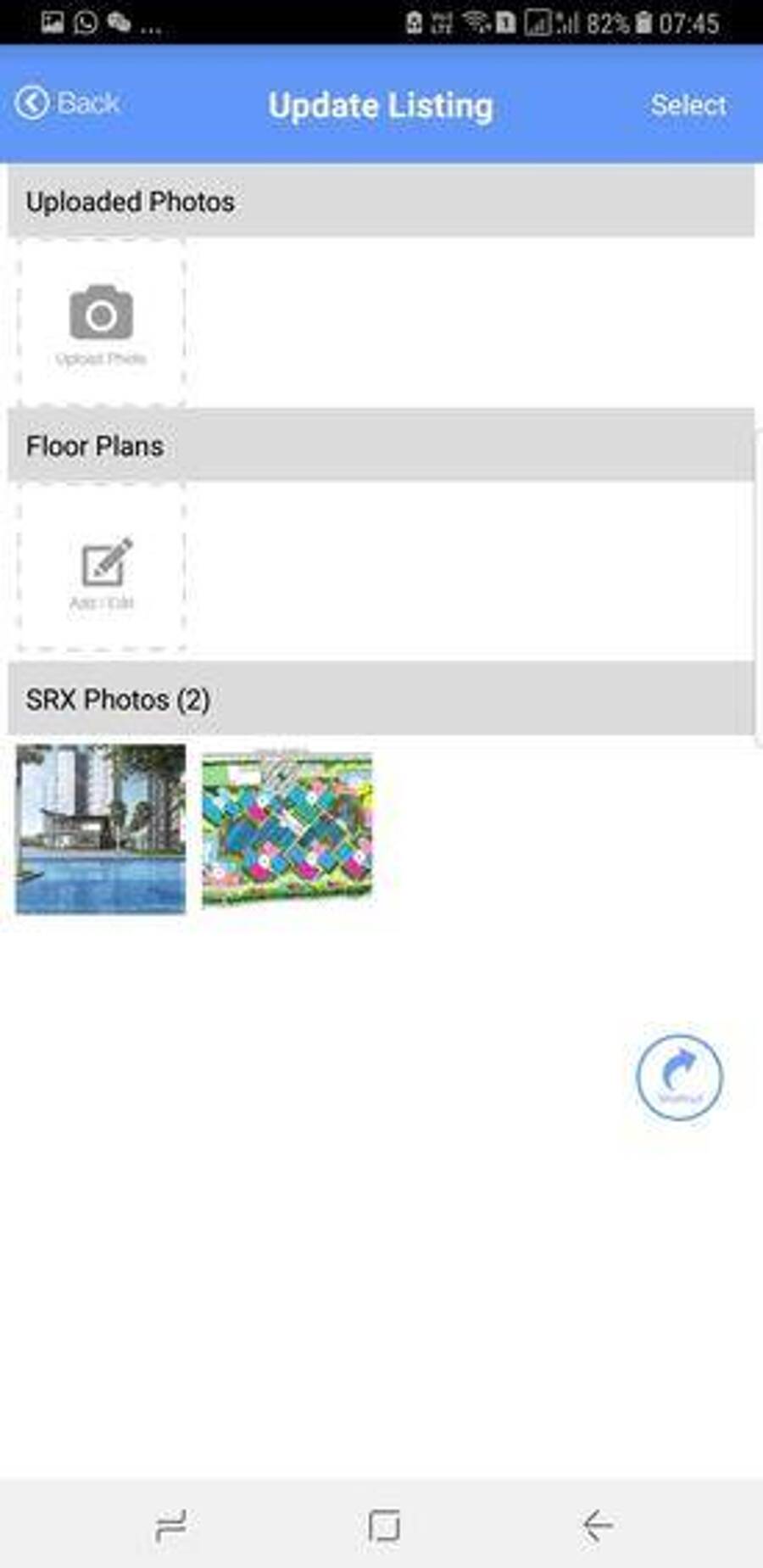Go back from Update Listing
Screen dimensions: 763x1568
pos(68,103)
